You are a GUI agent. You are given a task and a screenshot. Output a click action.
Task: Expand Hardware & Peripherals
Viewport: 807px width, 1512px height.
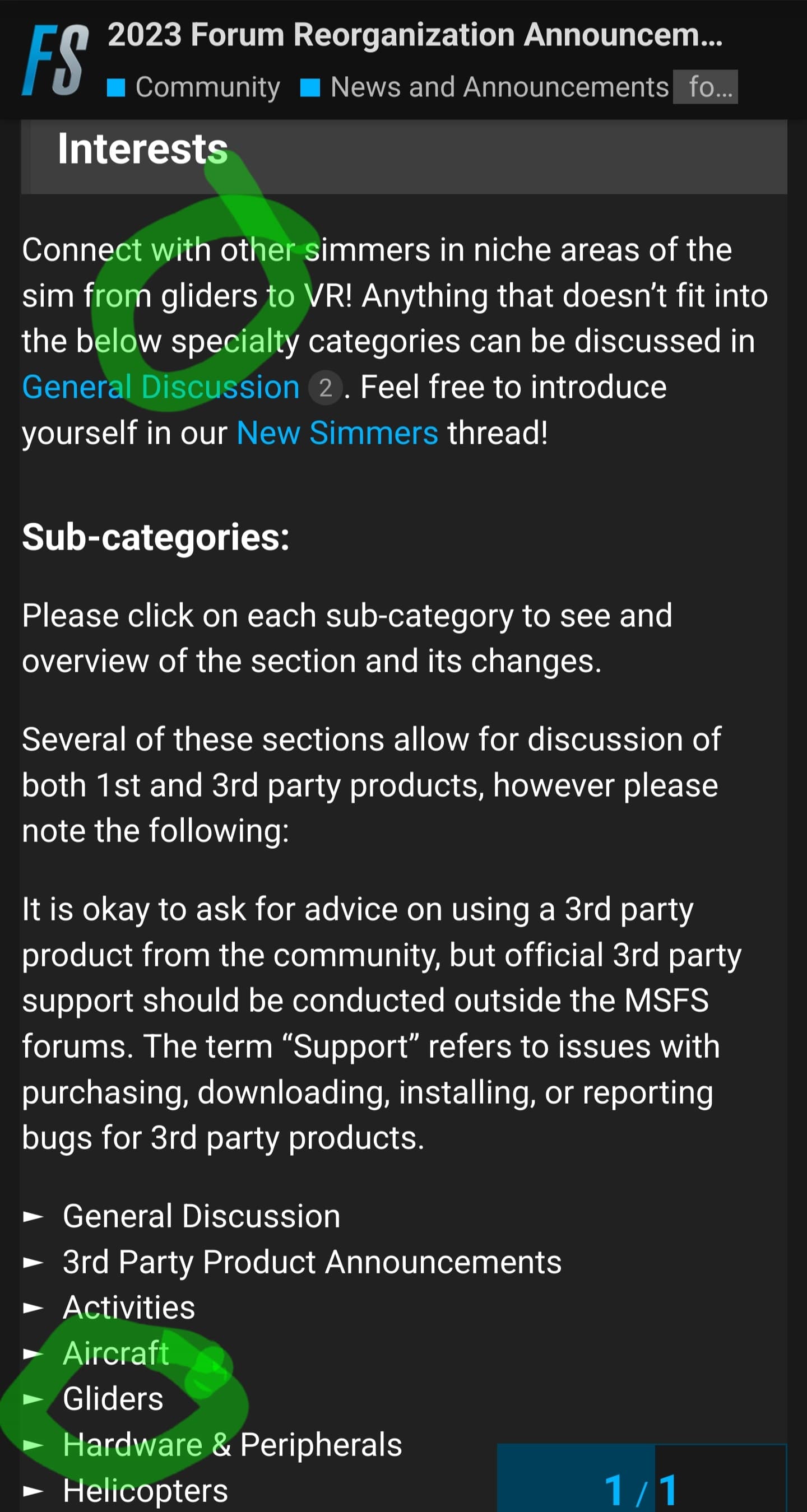[212, 1445]
